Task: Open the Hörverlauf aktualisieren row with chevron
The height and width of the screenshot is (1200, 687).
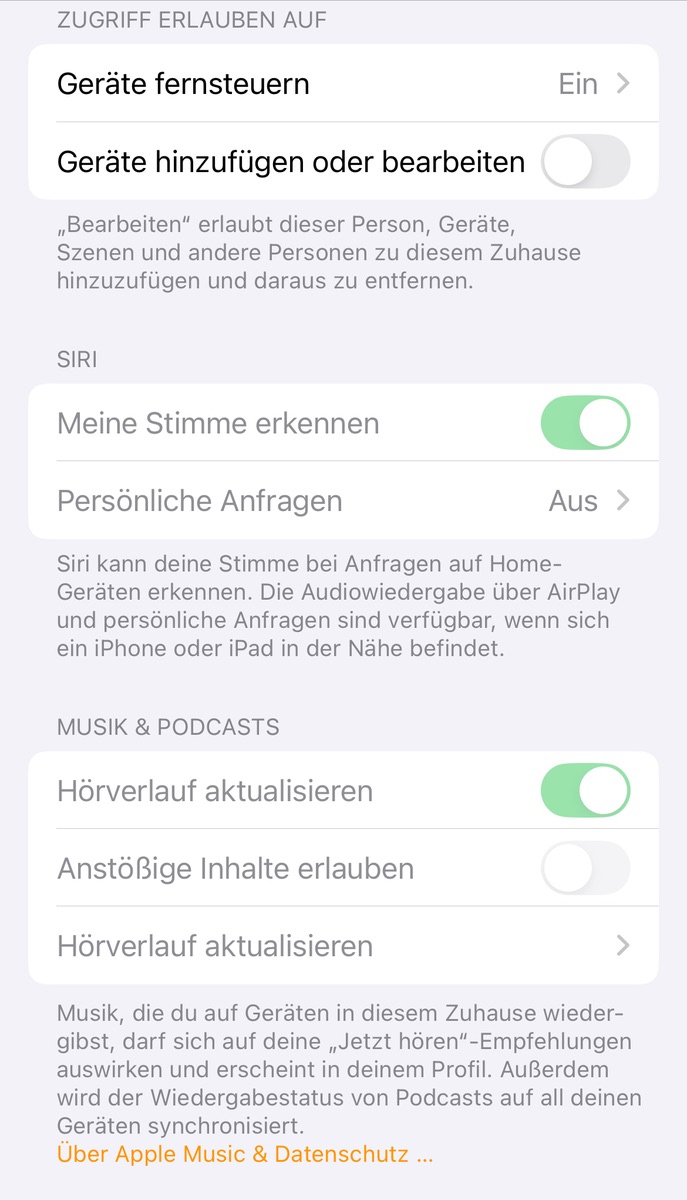Action: pyautogui.click(x=343, y=946)
